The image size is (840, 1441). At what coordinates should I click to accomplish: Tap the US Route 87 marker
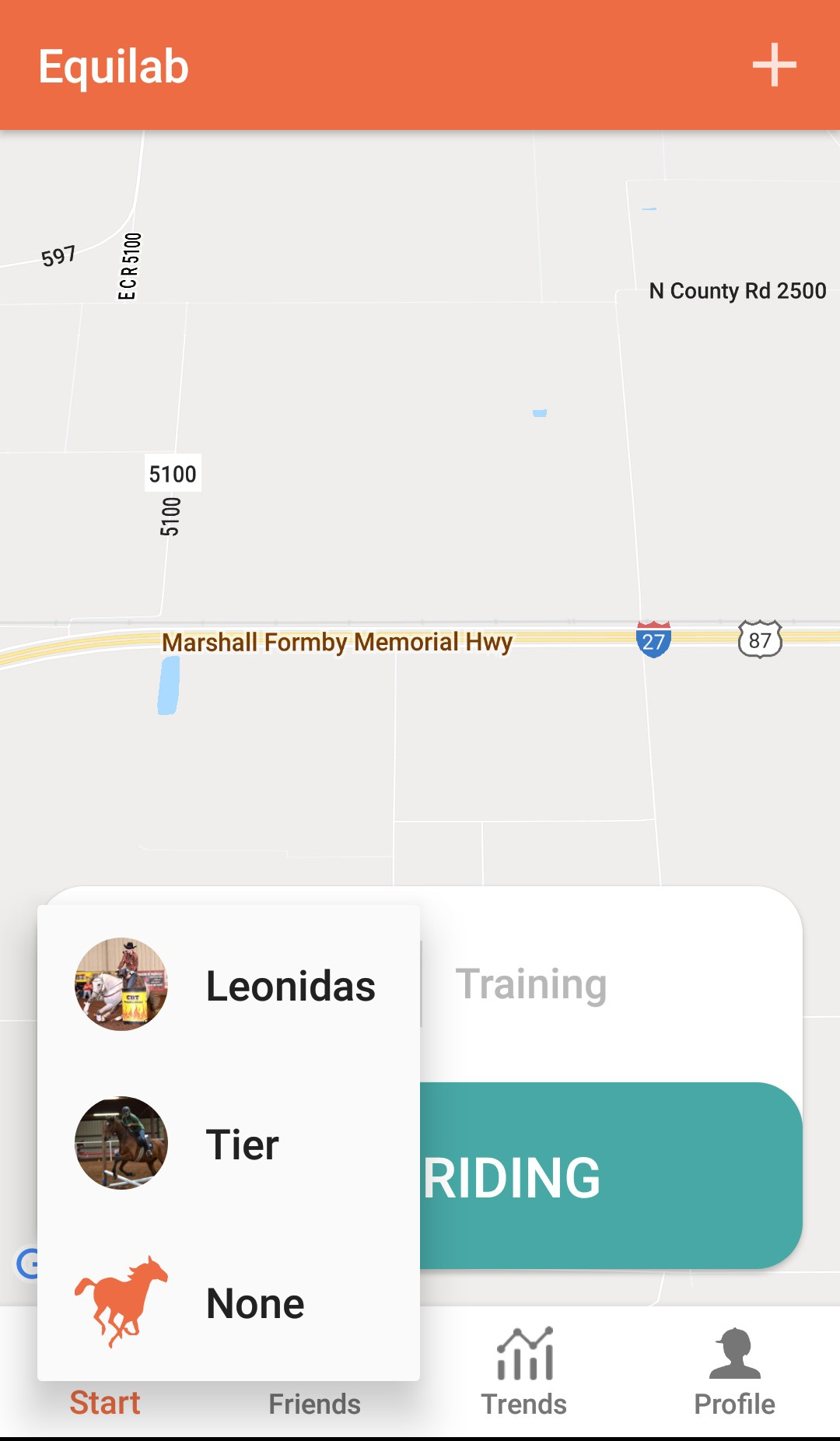click(758, 640)
